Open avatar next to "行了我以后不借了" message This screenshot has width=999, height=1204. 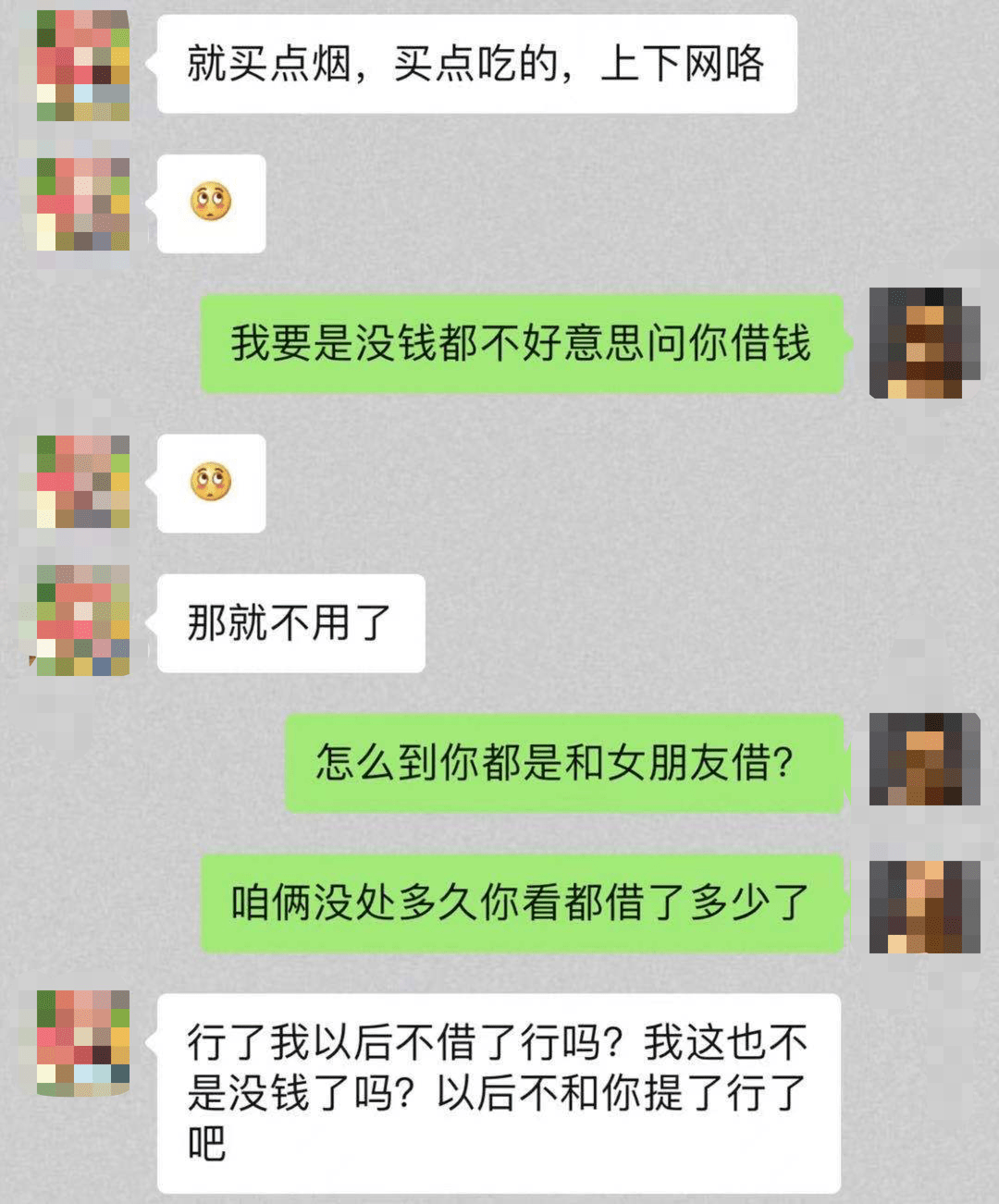[82, 1042]
